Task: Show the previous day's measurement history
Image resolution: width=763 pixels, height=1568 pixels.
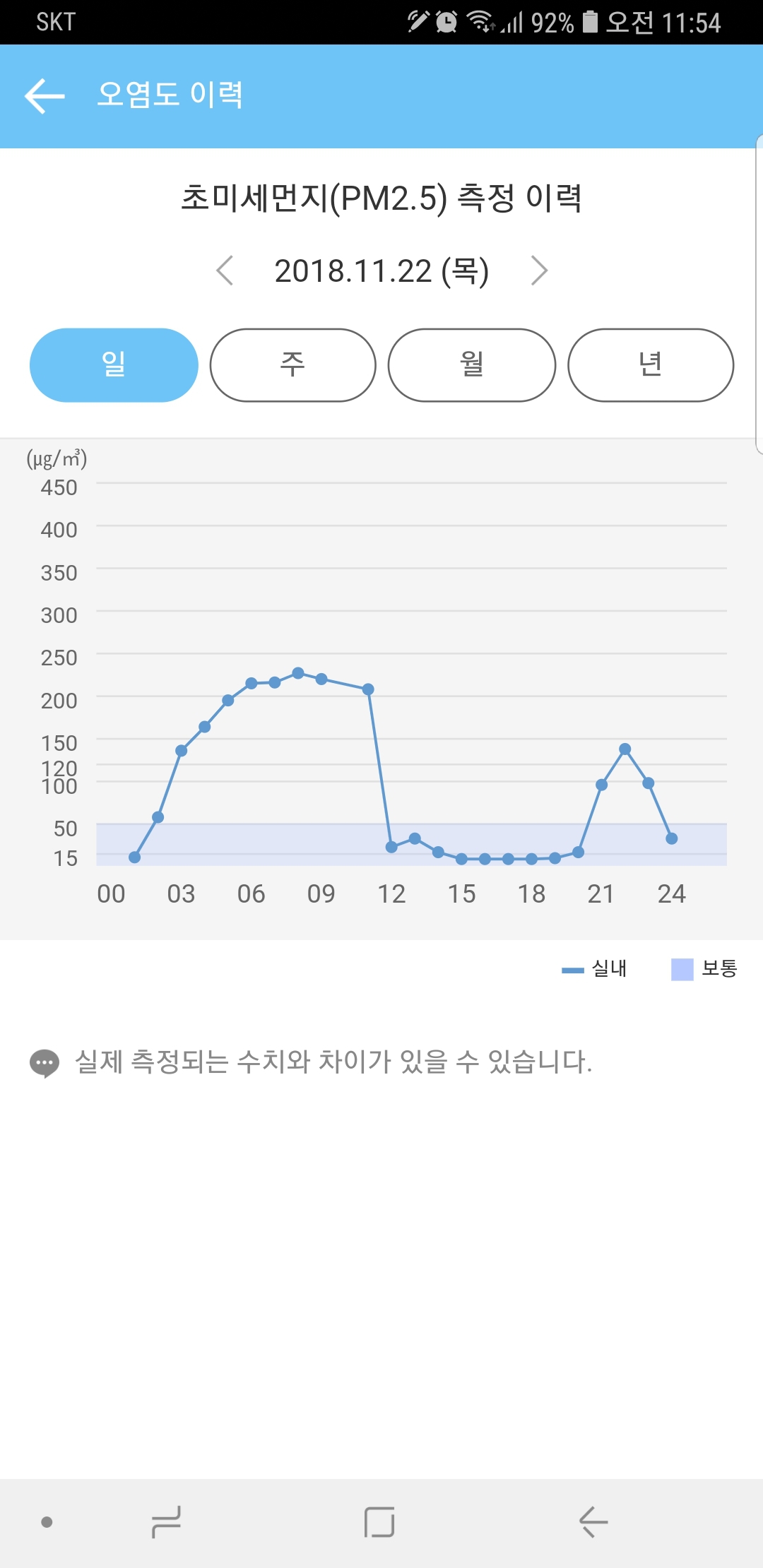Action: point(225,271)
